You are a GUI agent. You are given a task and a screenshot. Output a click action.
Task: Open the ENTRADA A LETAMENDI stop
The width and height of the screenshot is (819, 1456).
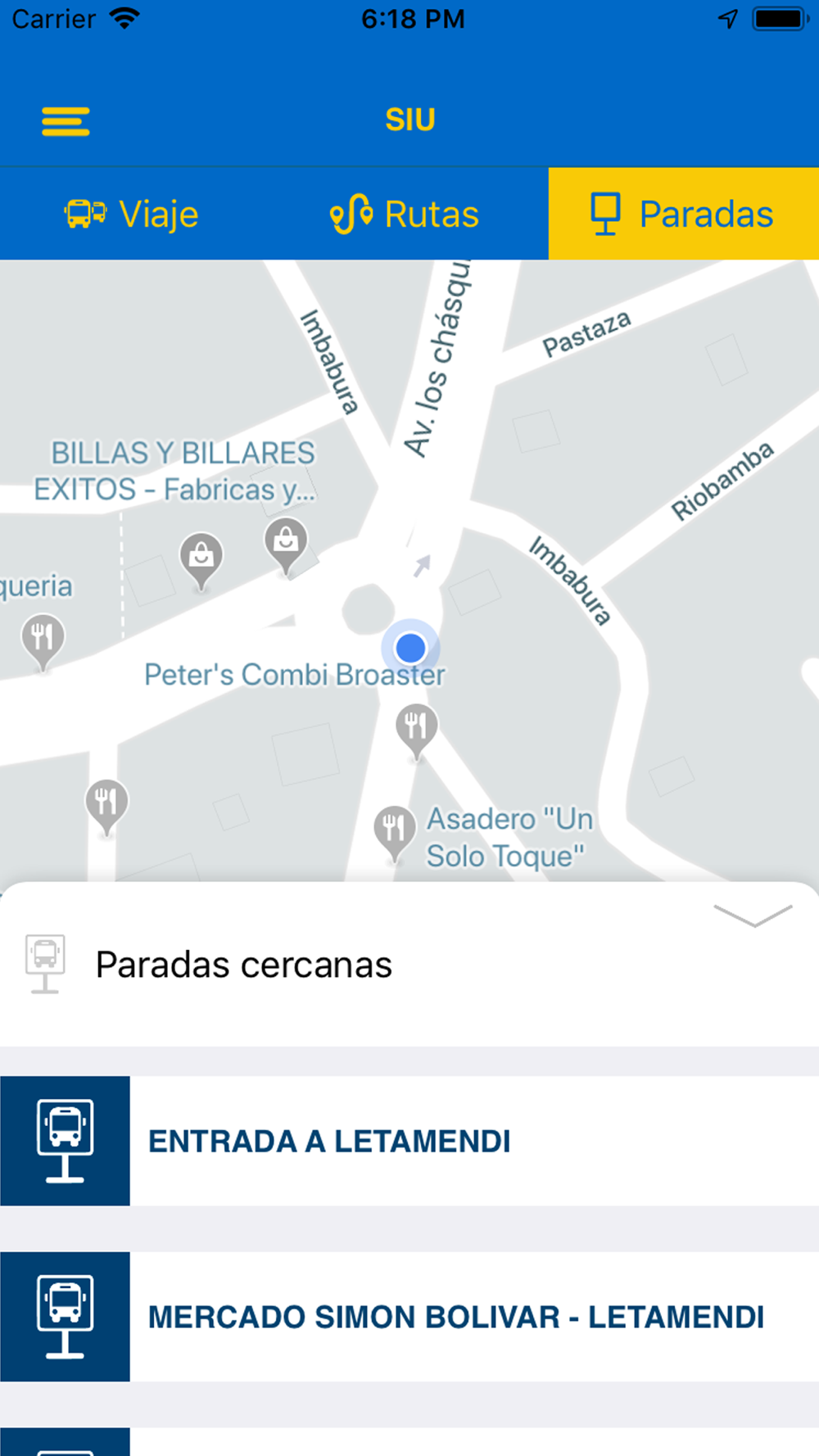coord(409,1141)
